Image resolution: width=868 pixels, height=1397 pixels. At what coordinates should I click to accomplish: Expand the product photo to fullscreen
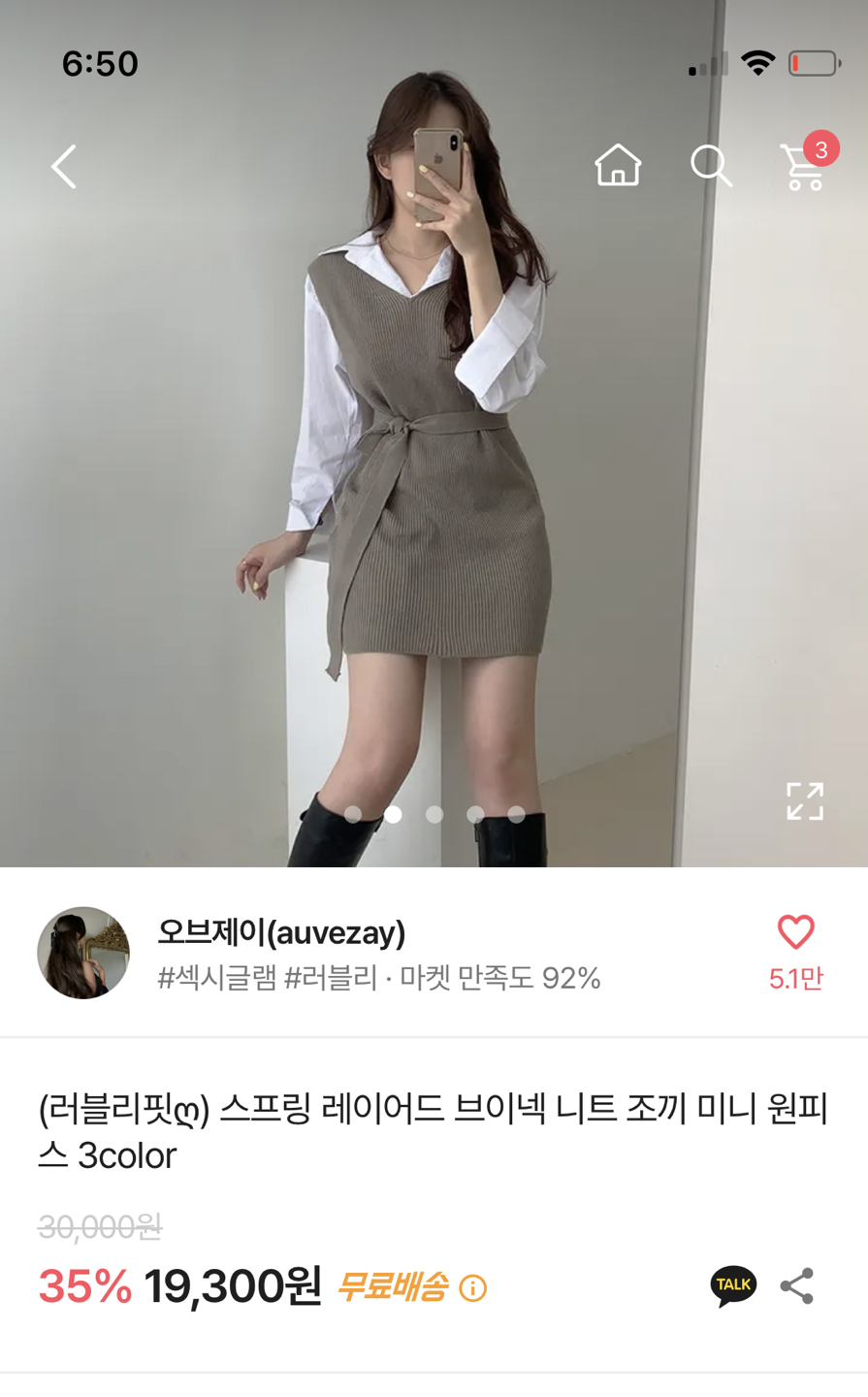point(804,801)
